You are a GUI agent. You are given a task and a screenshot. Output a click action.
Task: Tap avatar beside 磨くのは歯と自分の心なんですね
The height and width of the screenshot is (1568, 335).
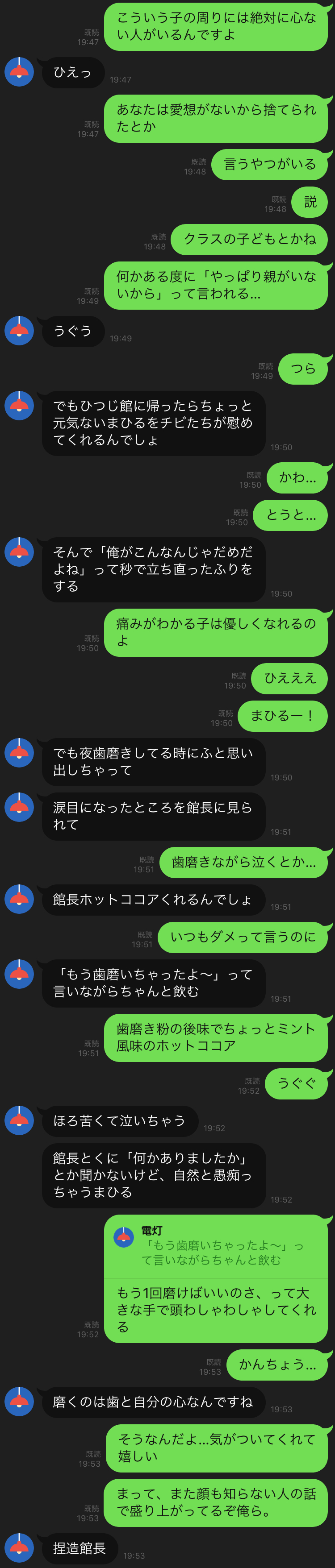[20, 1401]
